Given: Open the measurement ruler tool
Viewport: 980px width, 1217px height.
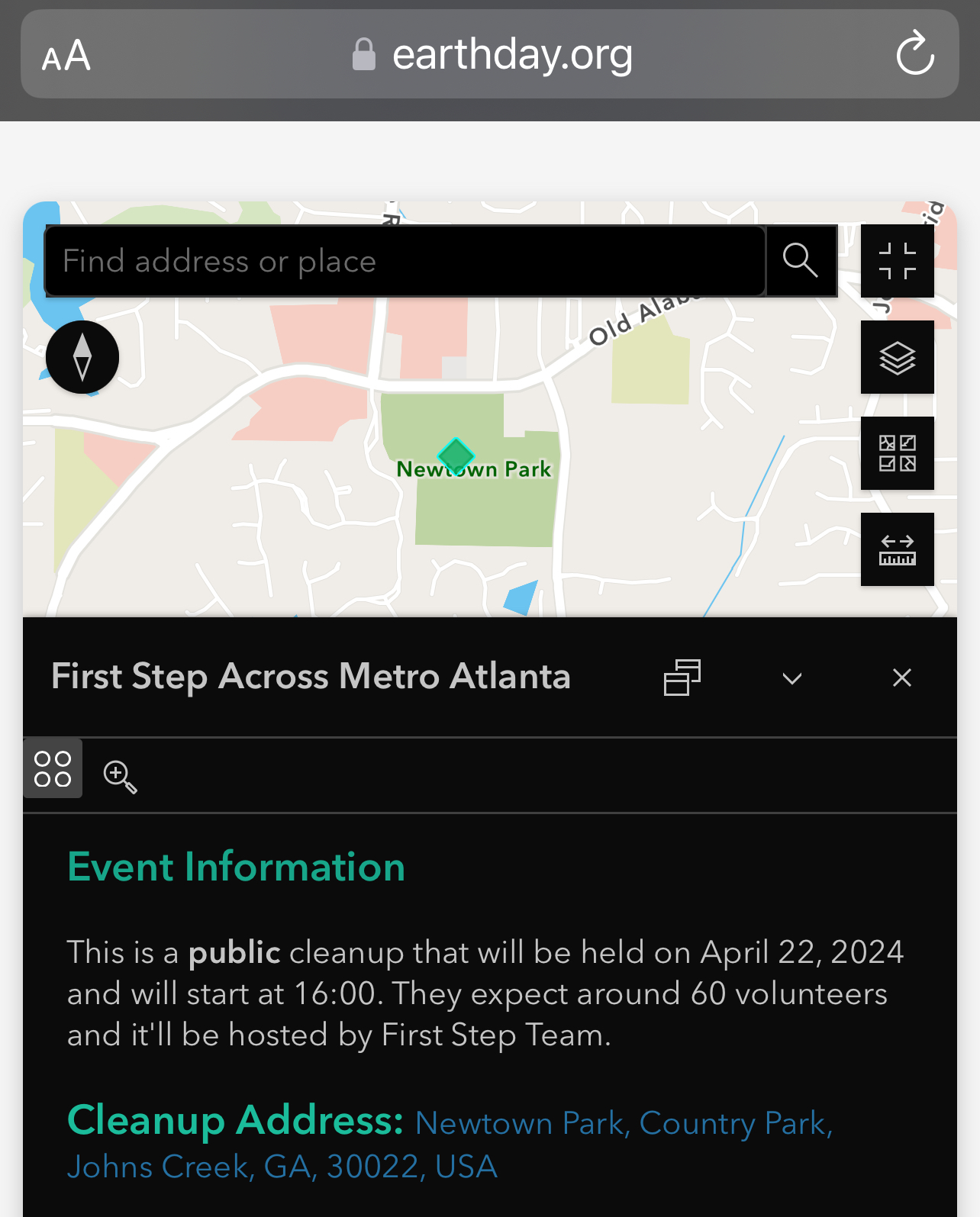Looking at the screenshot, I should 897,549.
